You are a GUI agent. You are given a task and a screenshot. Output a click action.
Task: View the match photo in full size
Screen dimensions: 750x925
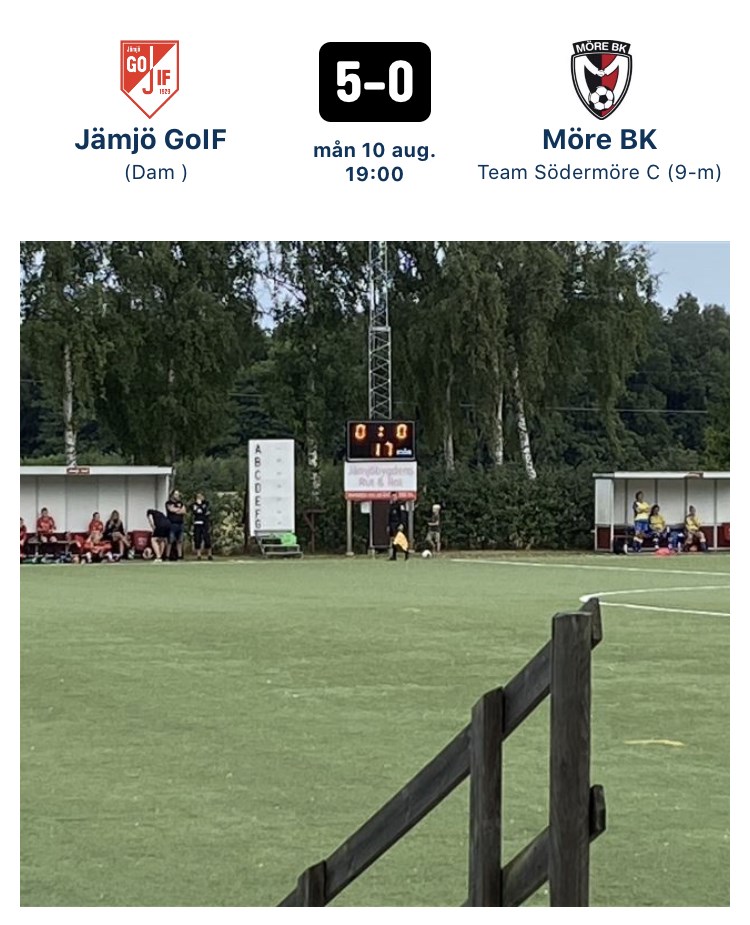tap(375, 573)
